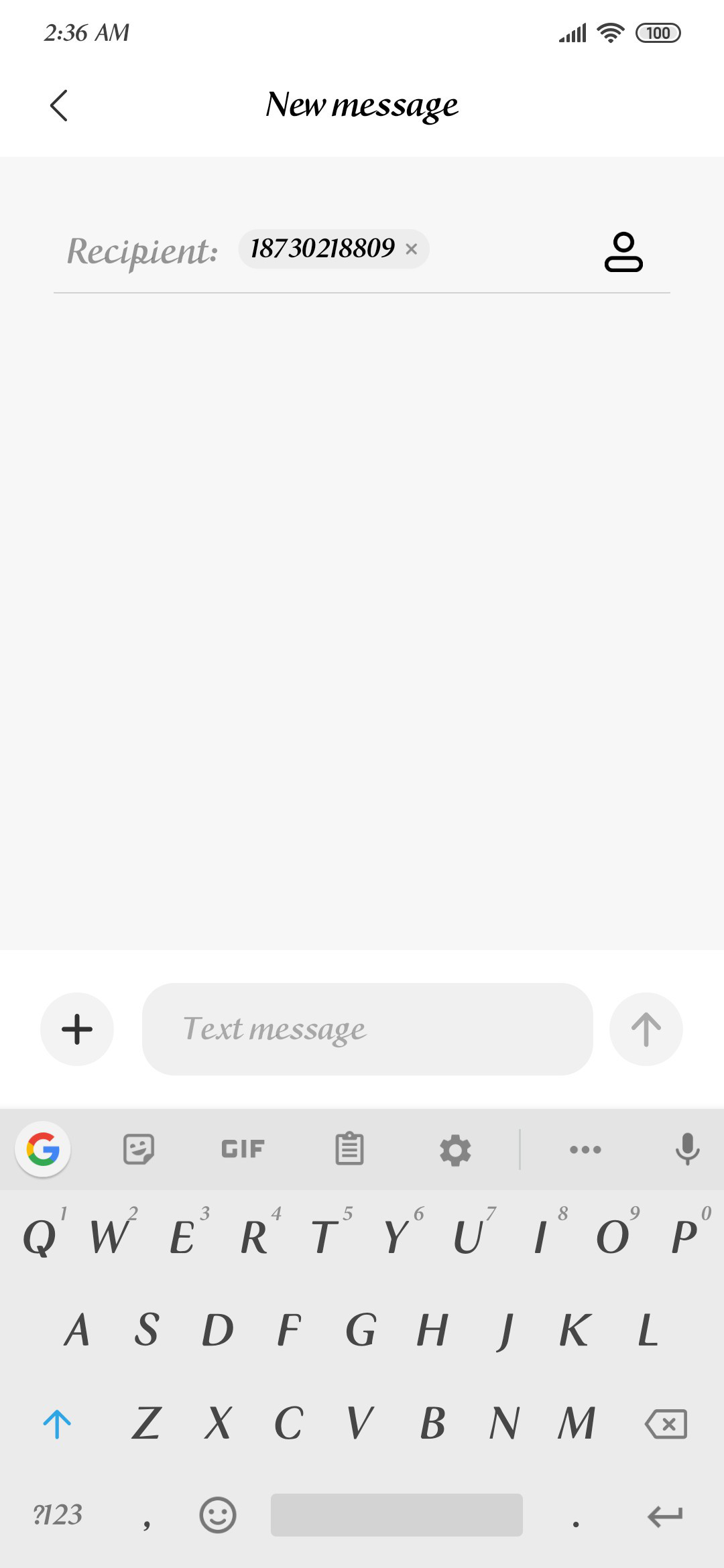Open the attachment plus button

click(77, 1029)
